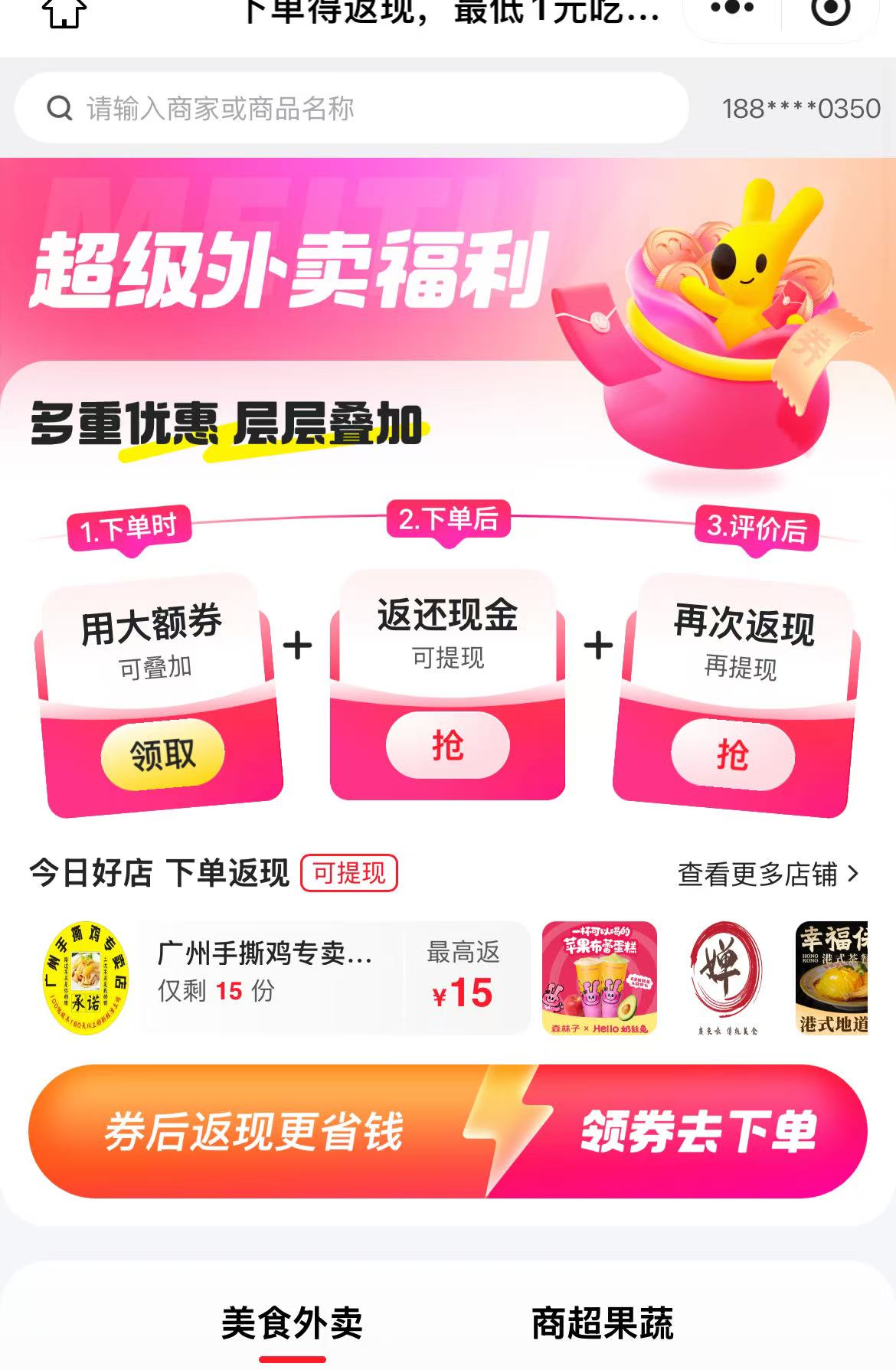The width and height of the screenshot is (896, 1370).
Task: Switch to the 美食外卖 tab
Action: 292,1323
